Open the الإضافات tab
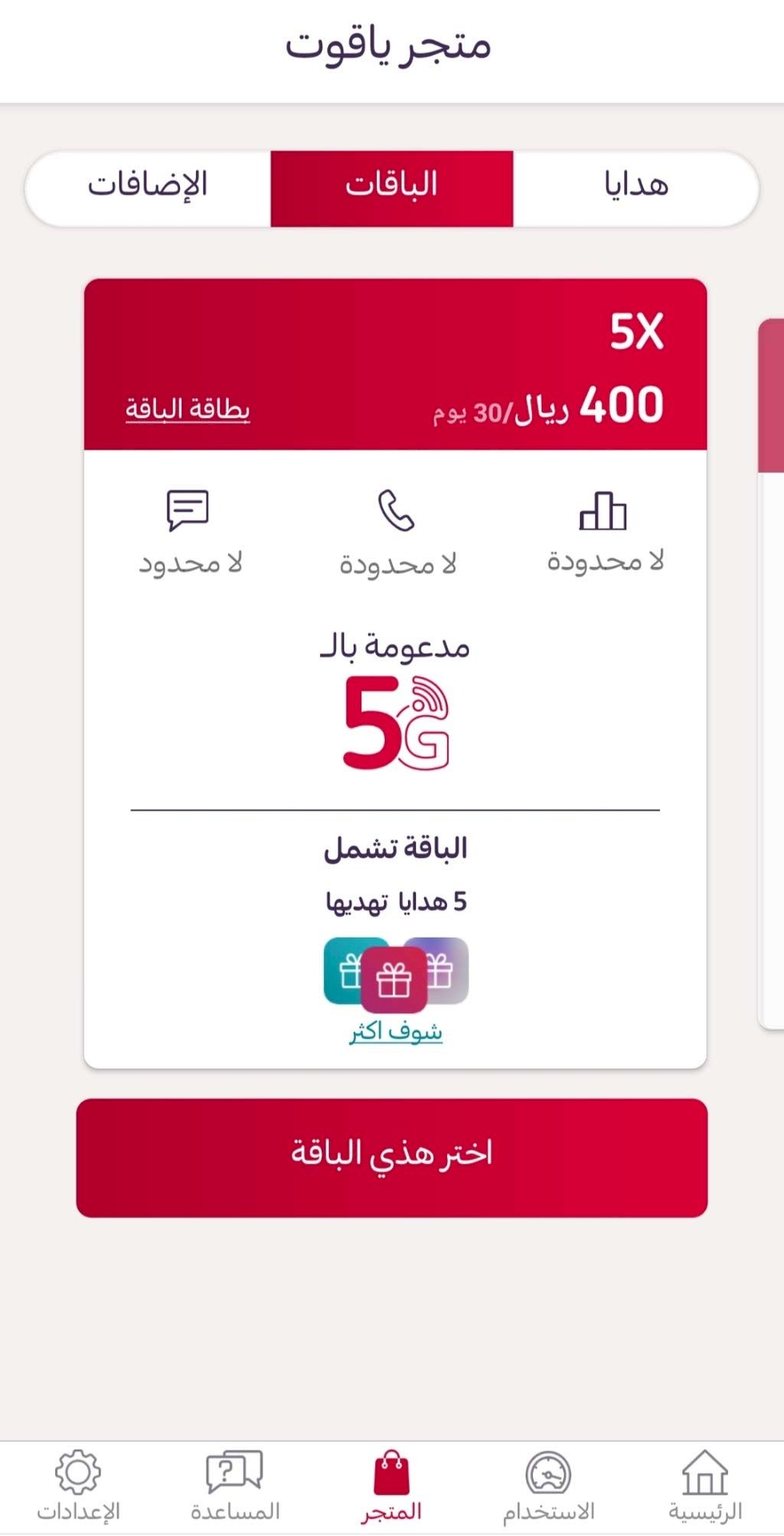The image size is (784, 1536). [148, 187]
